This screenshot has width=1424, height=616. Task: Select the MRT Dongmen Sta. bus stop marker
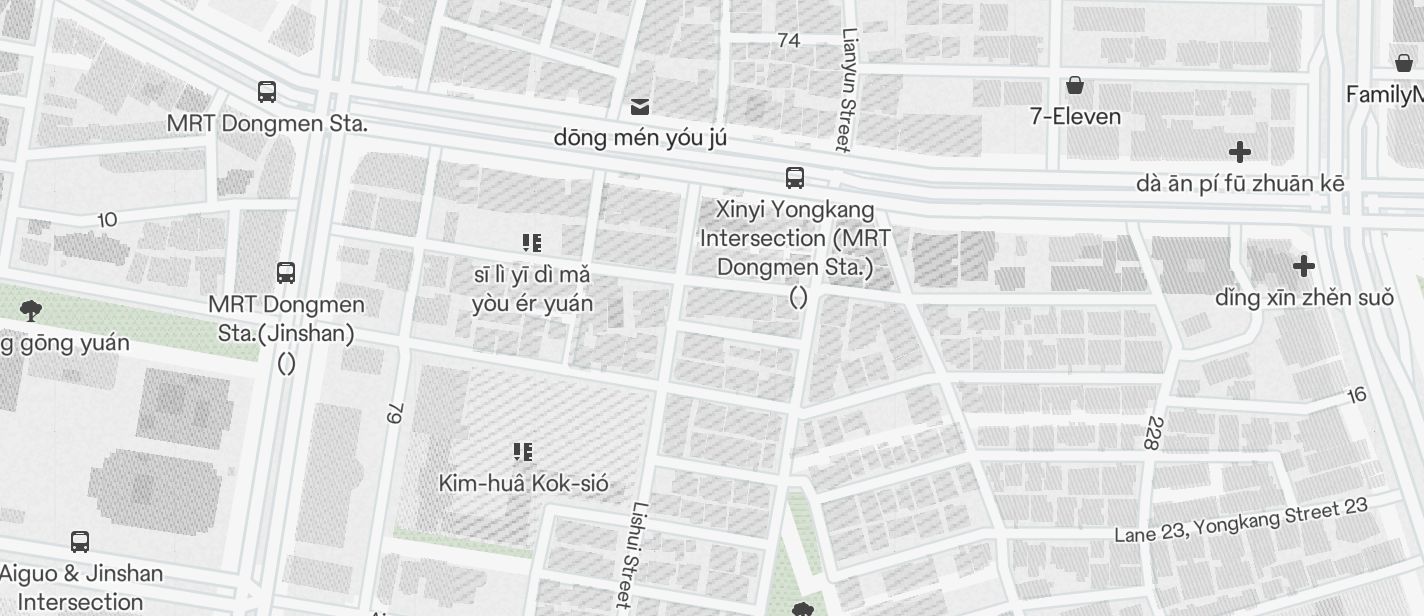pos(267,92)
